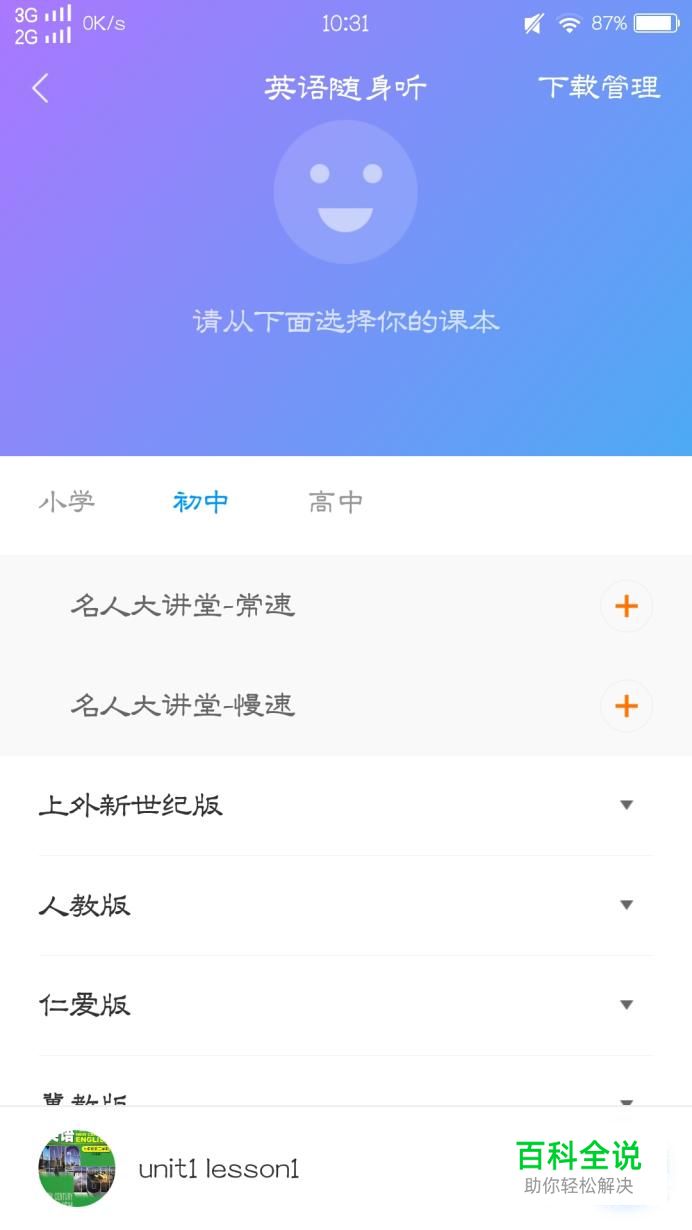
Task: Add 名人大讲堂-常速 with the plus icon
Action: pos(626,606)
